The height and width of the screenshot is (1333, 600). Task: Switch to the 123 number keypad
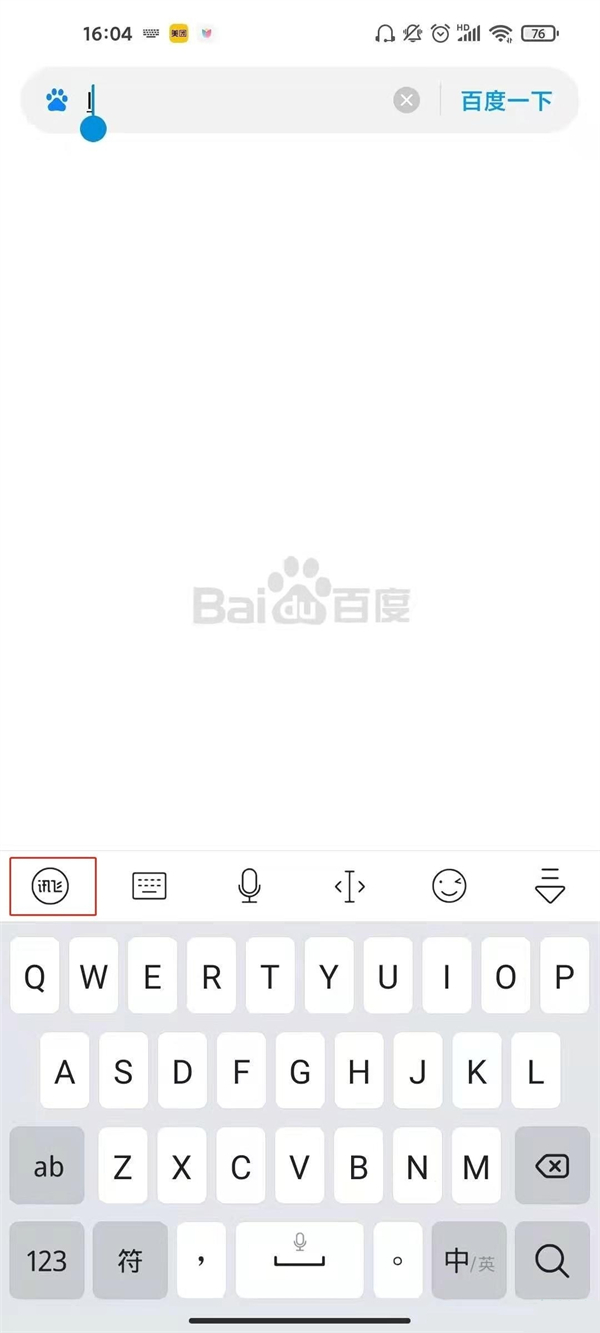47,1261
